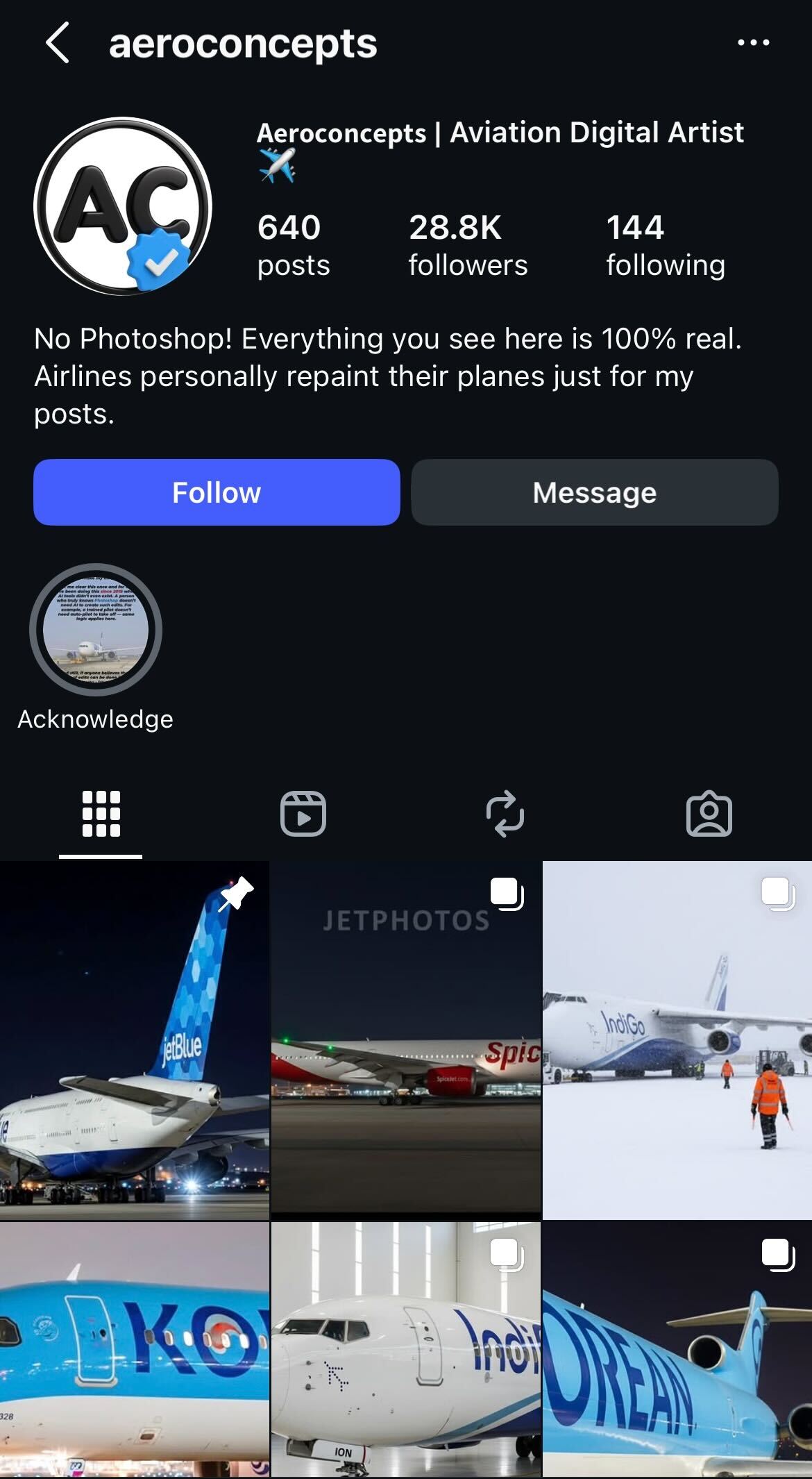Follow the aeroconcepts account

[x=217, y=492]
